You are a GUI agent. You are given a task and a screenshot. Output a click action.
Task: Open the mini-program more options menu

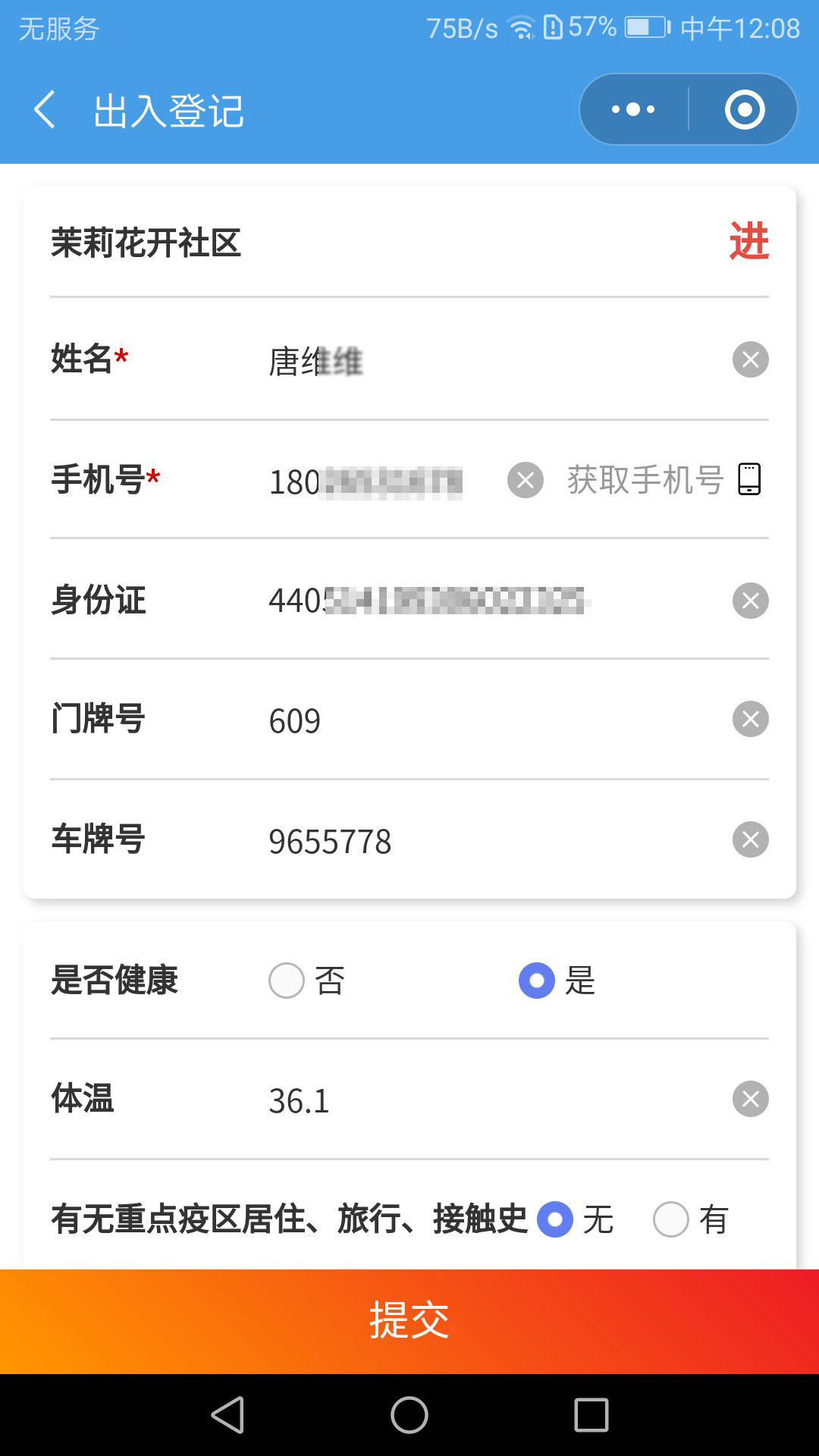pyautogui.click(x=632, y=108)
